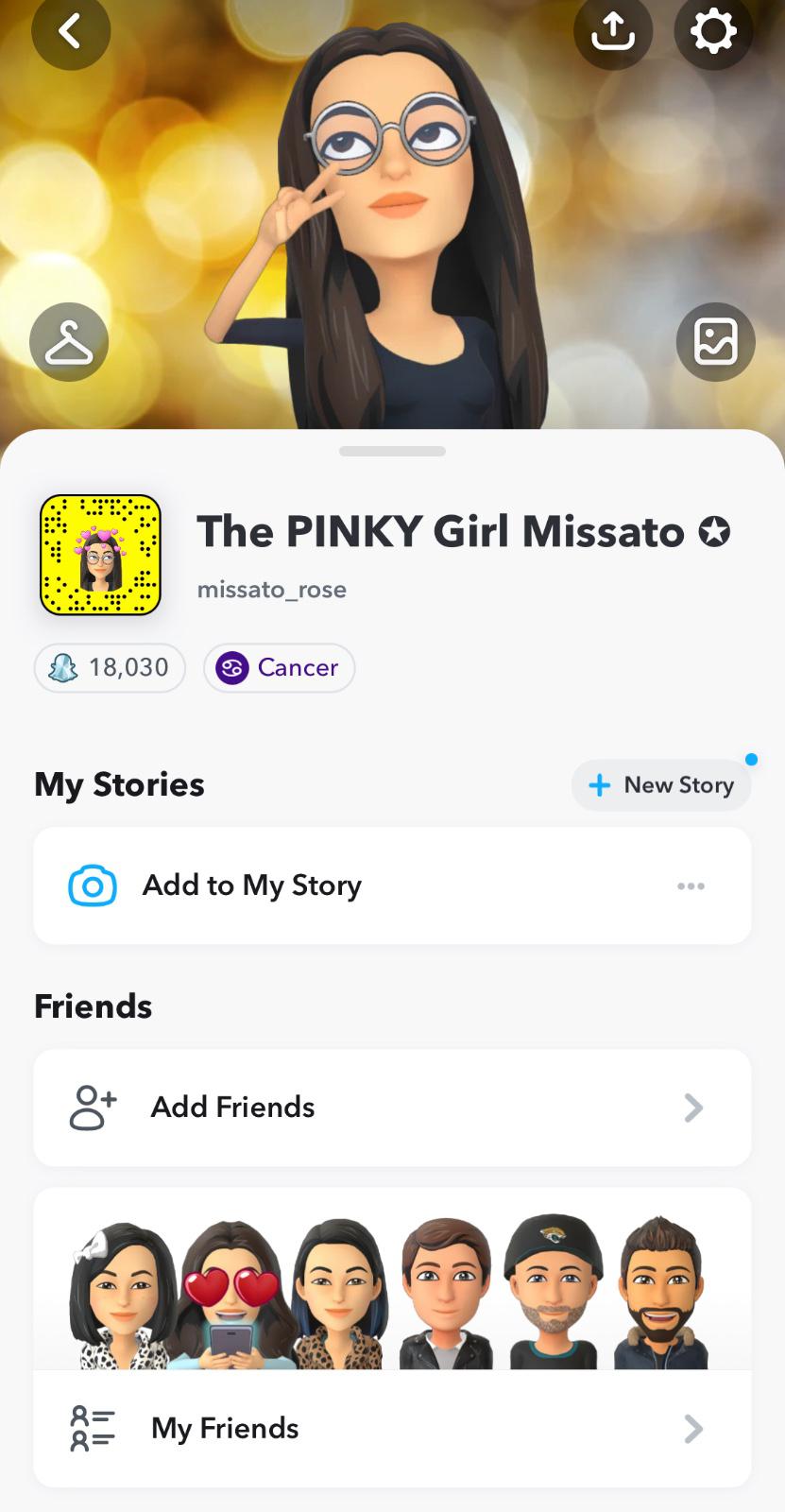Open Add Friends
Screen dimensions: 785x1512
click(x=392, y=1108)
